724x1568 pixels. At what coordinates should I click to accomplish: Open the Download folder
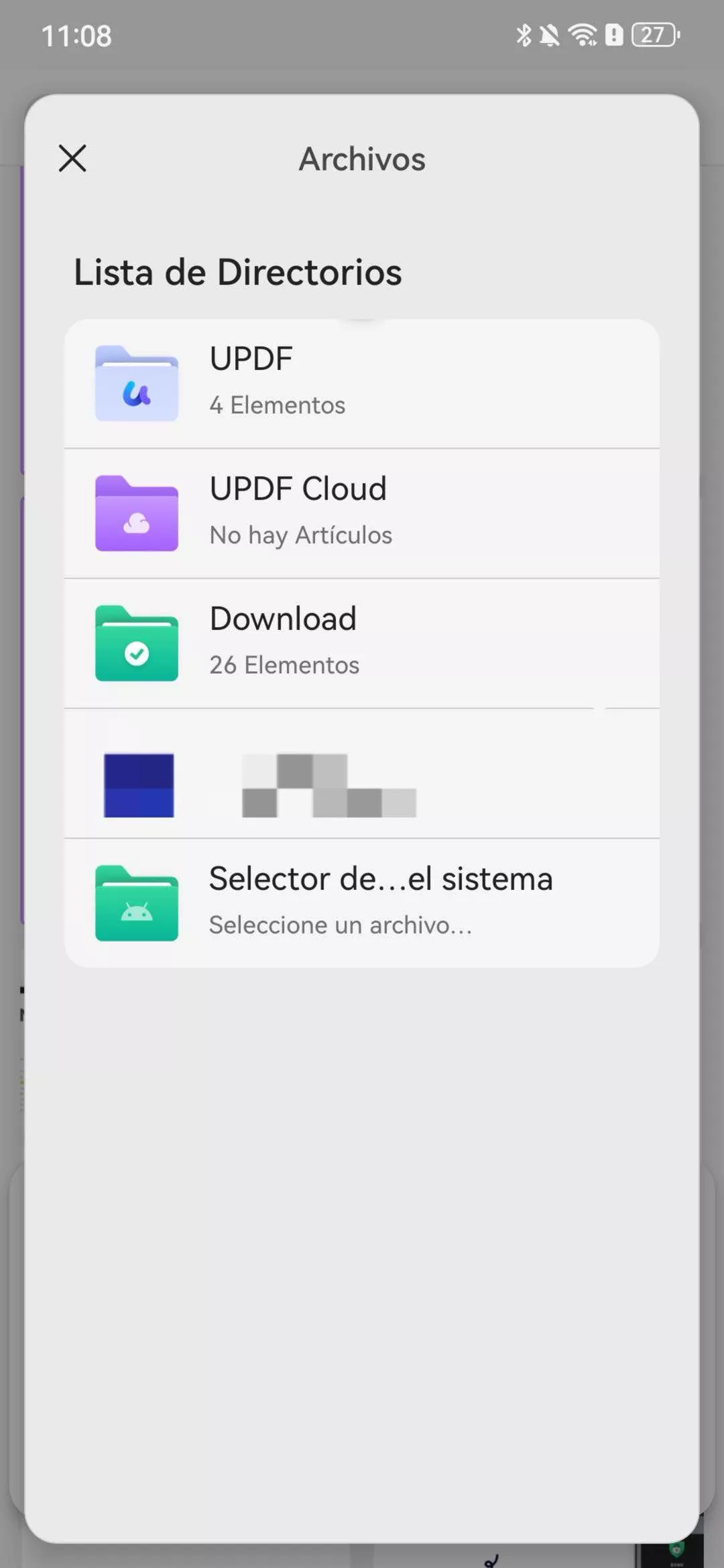(362, 643)
